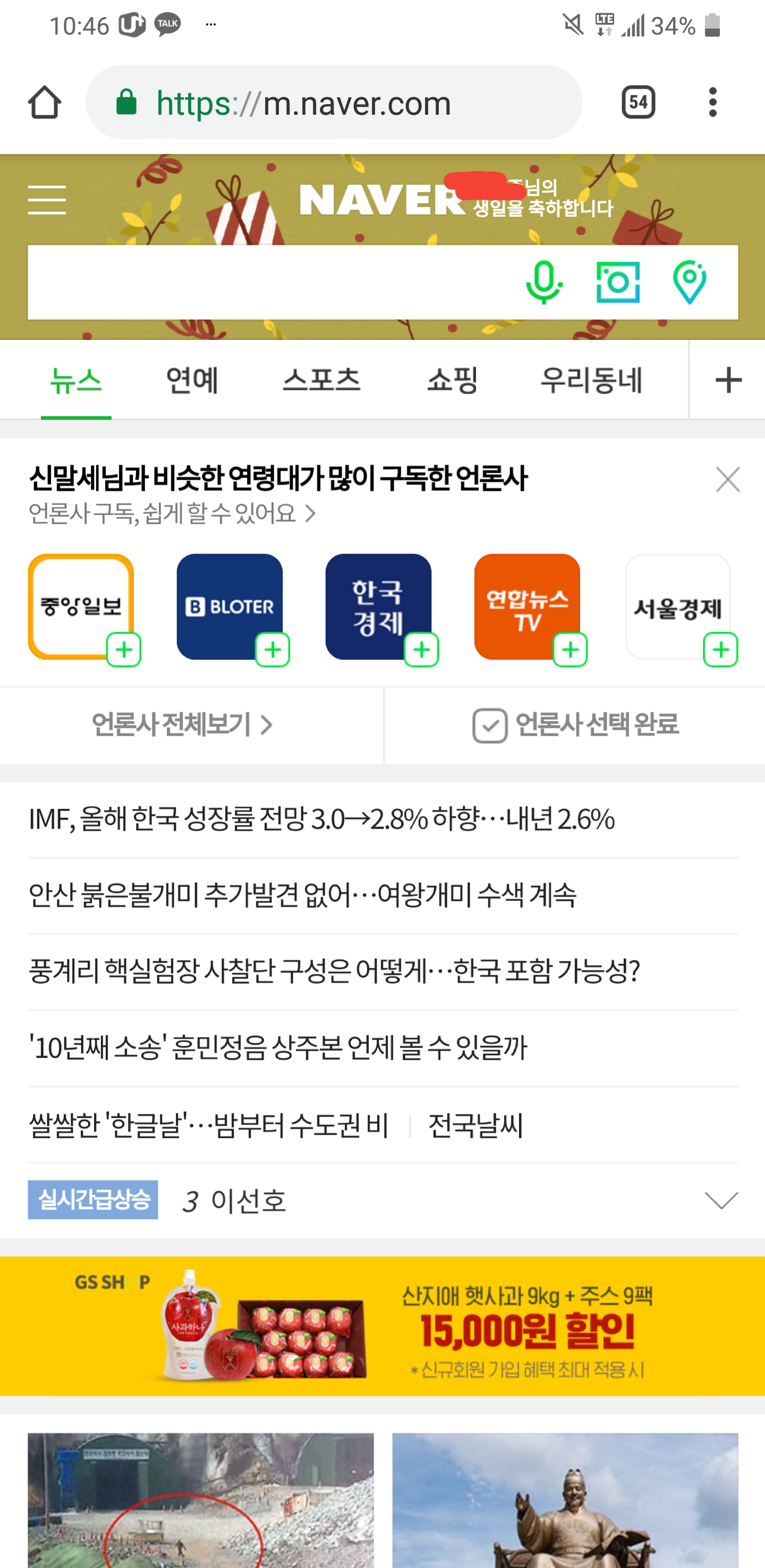Switch to the 쇼핑 tab

(x=452, y=380)
